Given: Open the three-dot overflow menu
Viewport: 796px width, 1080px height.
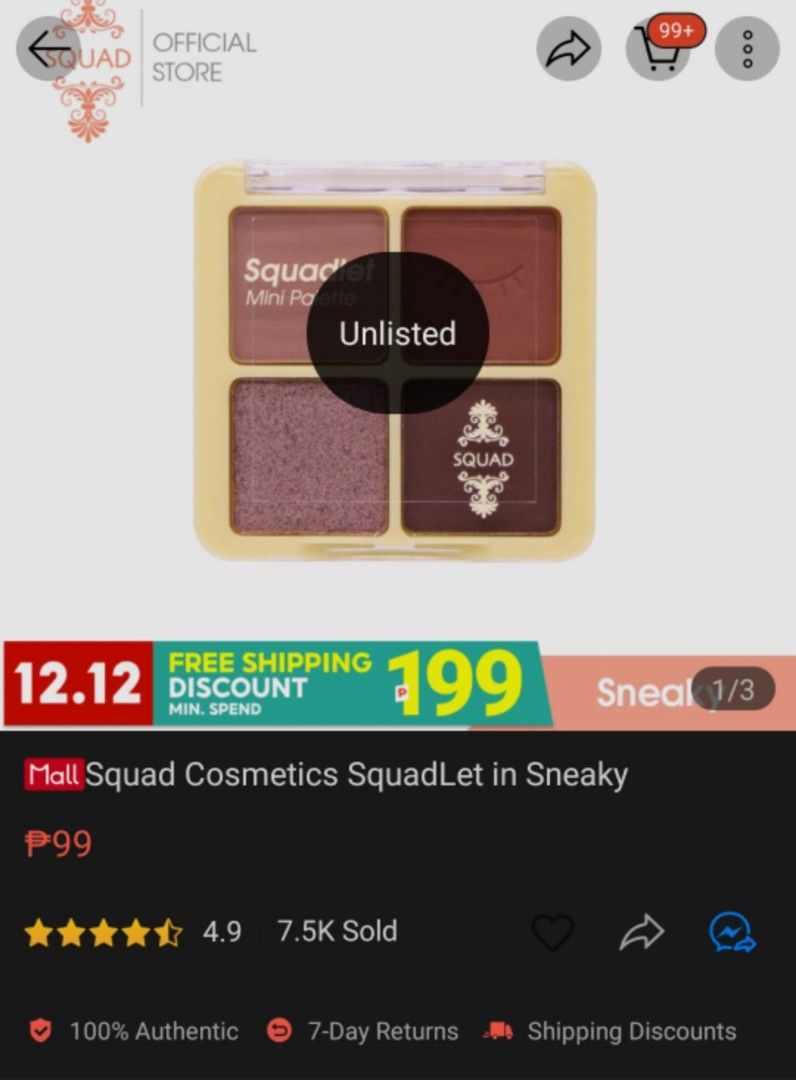Looking at the screenshot, I should [x=747, y=49].
